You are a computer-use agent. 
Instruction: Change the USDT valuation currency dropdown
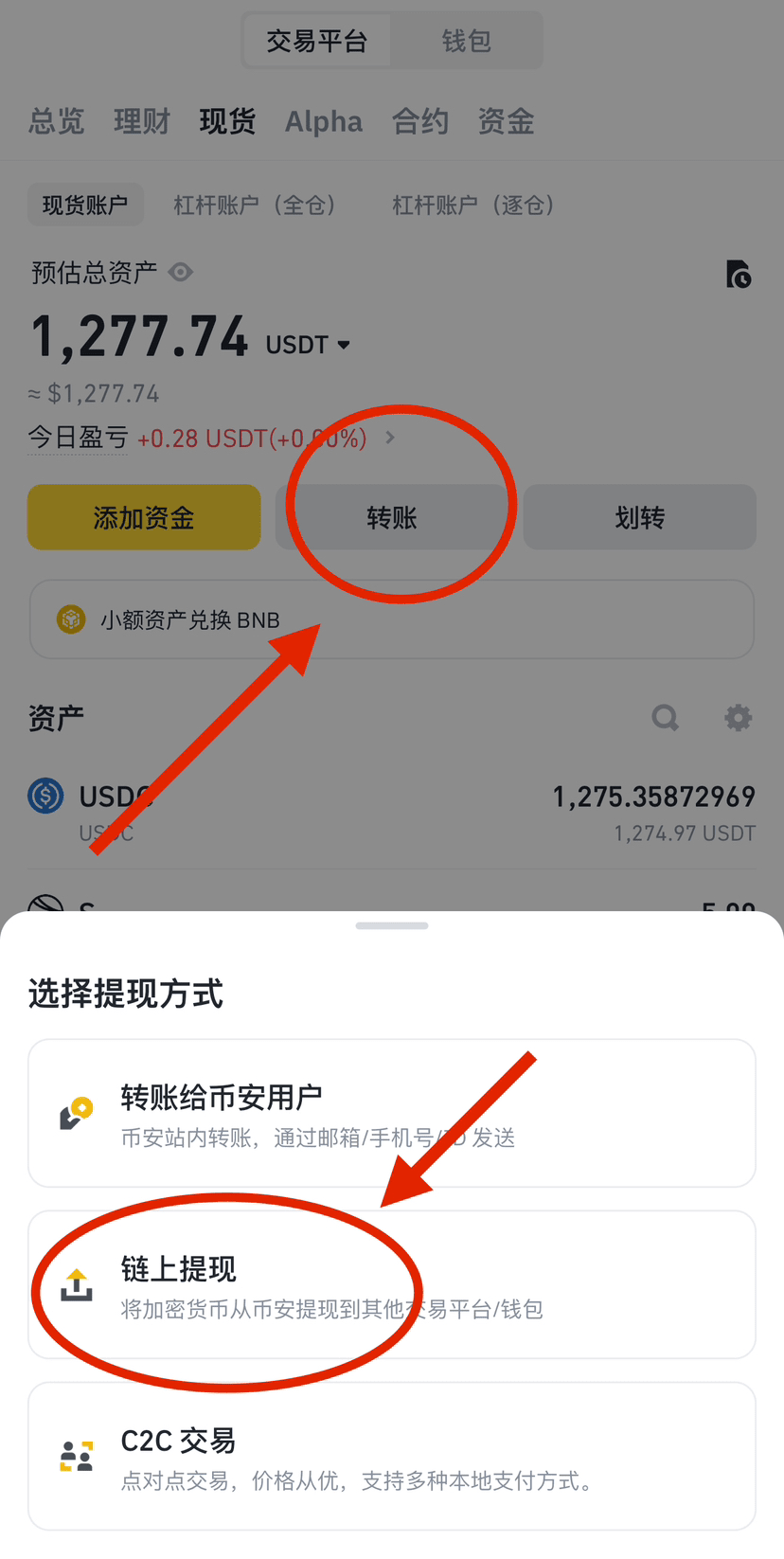(x=308, y=345)
